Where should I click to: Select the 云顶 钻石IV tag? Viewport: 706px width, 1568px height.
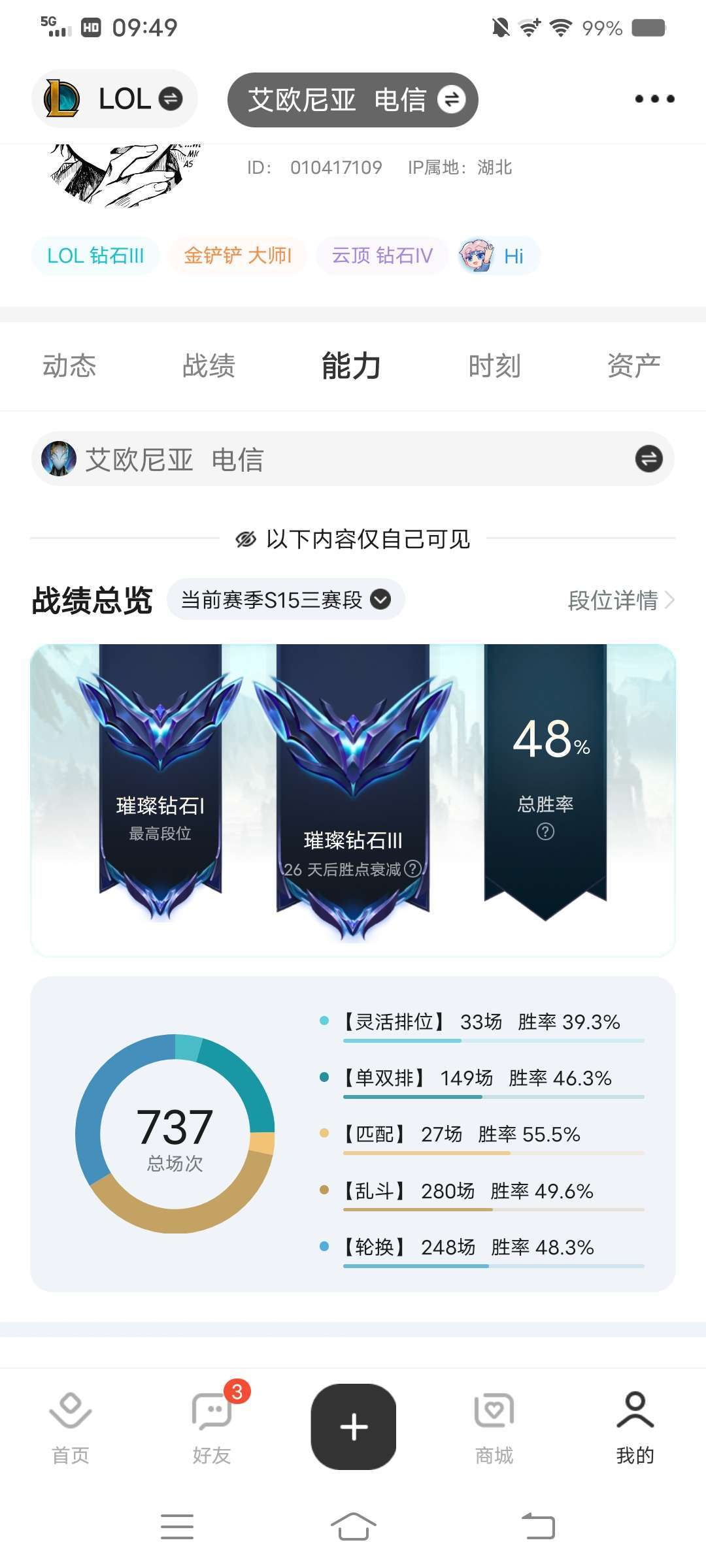pyautogui.click(x=381, y=256)
